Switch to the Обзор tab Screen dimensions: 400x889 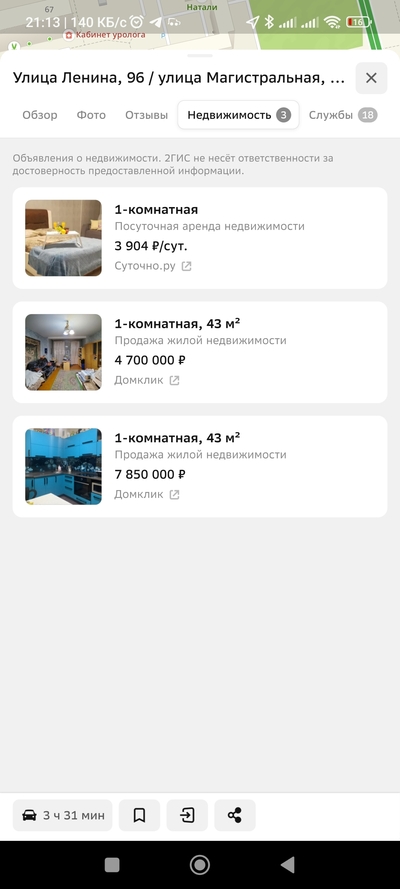(40, 115)
